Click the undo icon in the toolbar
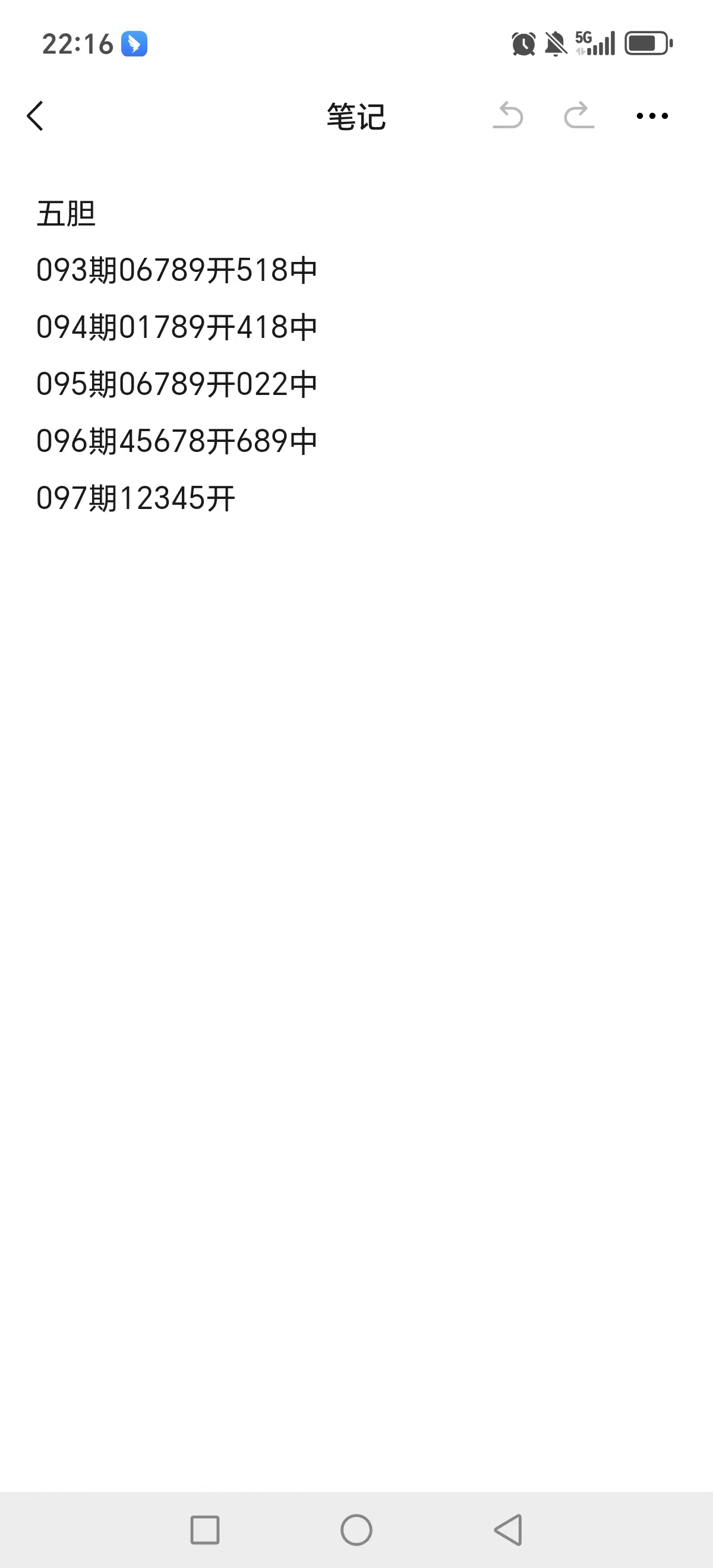713x1568 pixels. 510,116
